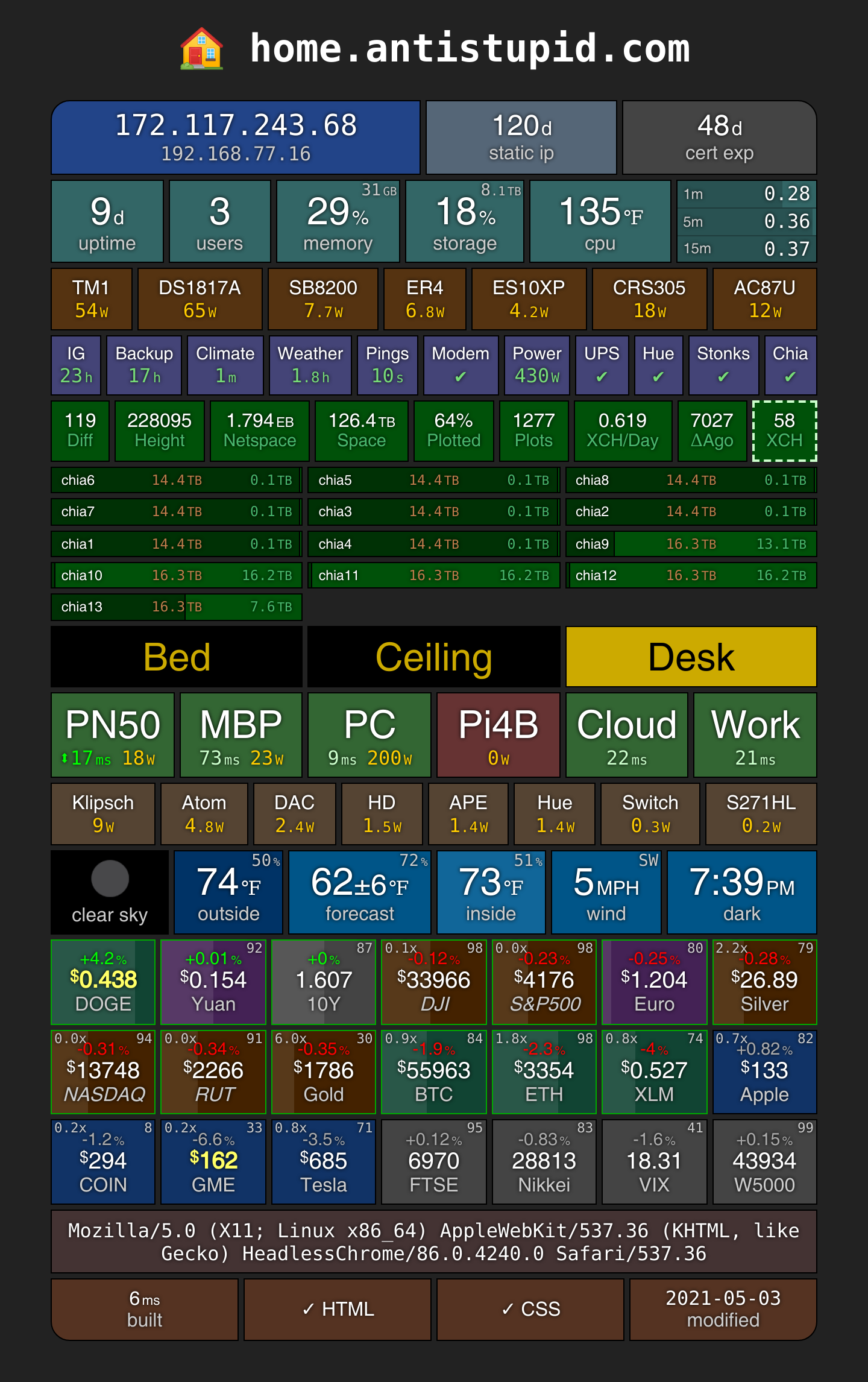This screenshot has width=868, height=1382.
Task: Open the Apple stock tile
Action: pos(765,1072)
